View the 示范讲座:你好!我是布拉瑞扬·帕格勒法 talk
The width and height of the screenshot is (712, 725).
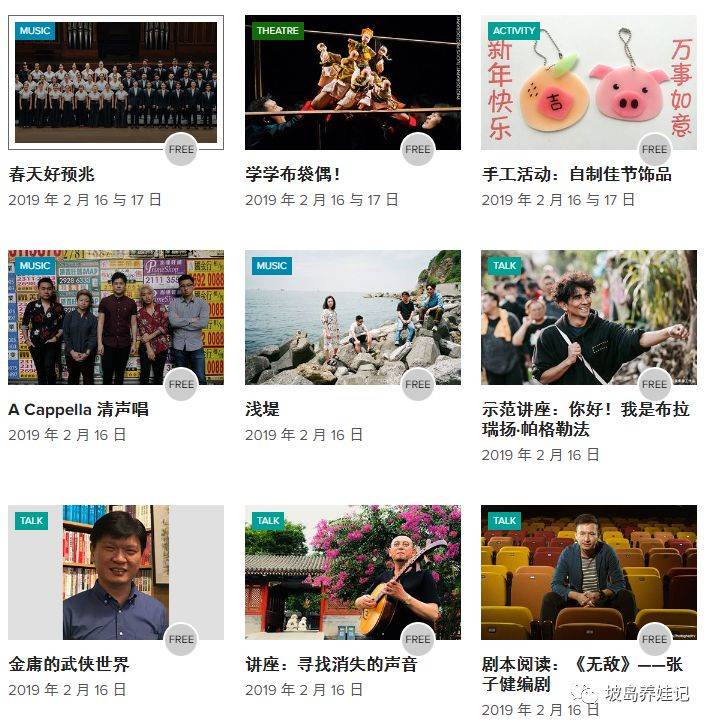588,318
